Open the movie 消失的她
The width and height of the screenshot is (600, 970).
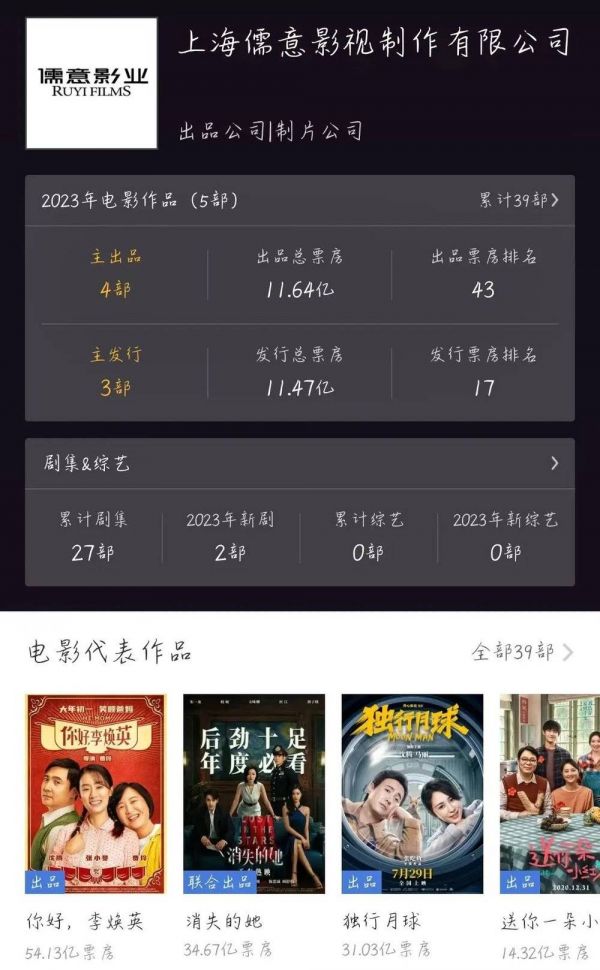(254, 793)
